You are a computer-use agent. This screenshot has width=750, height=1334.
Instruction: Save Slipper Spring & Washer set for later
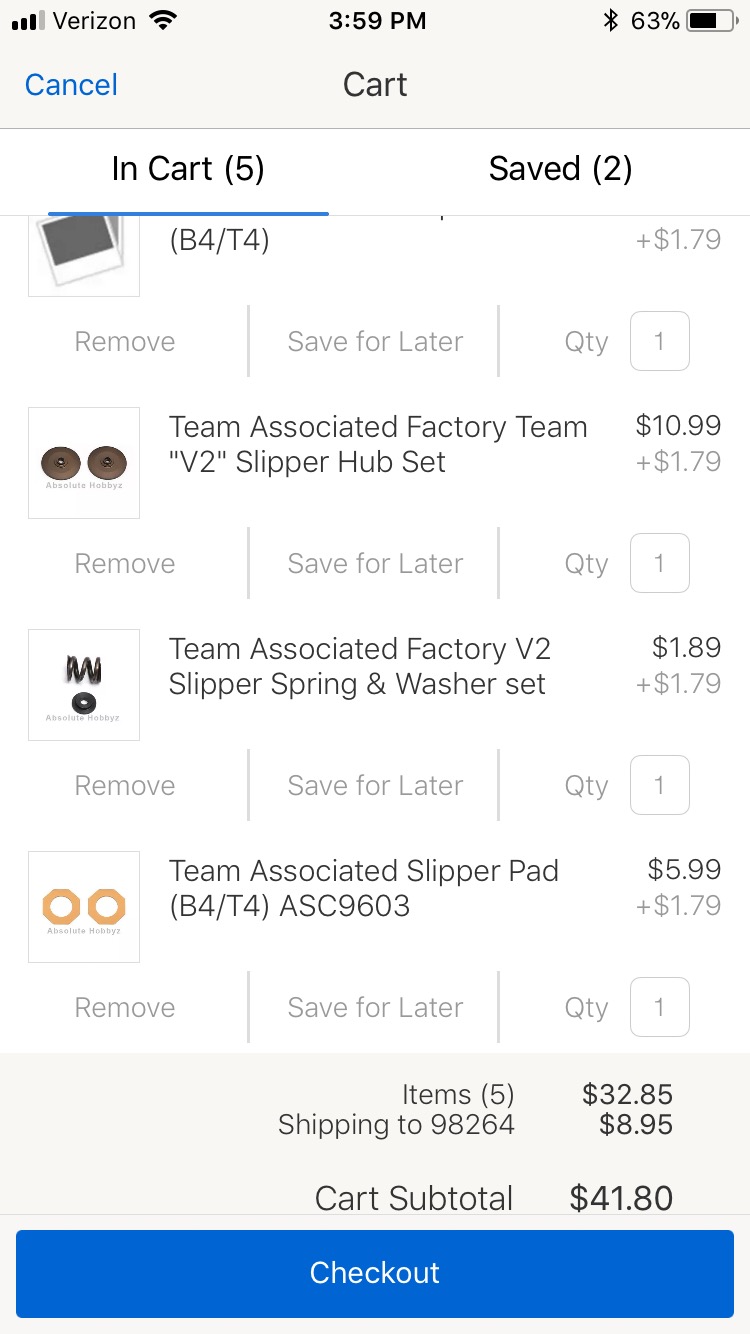pyautogui.click(x=375, y=786)
